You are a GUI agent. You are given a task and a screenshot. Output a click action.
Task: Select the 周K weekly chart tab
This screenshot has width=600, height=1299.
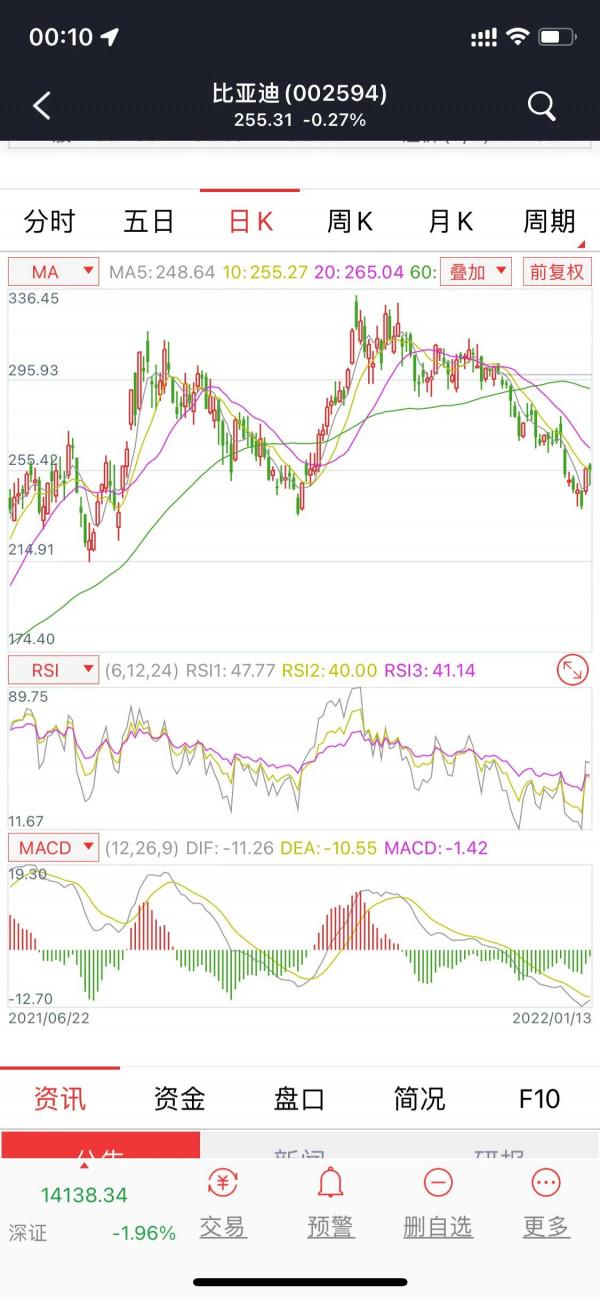(x=350, y=221)
